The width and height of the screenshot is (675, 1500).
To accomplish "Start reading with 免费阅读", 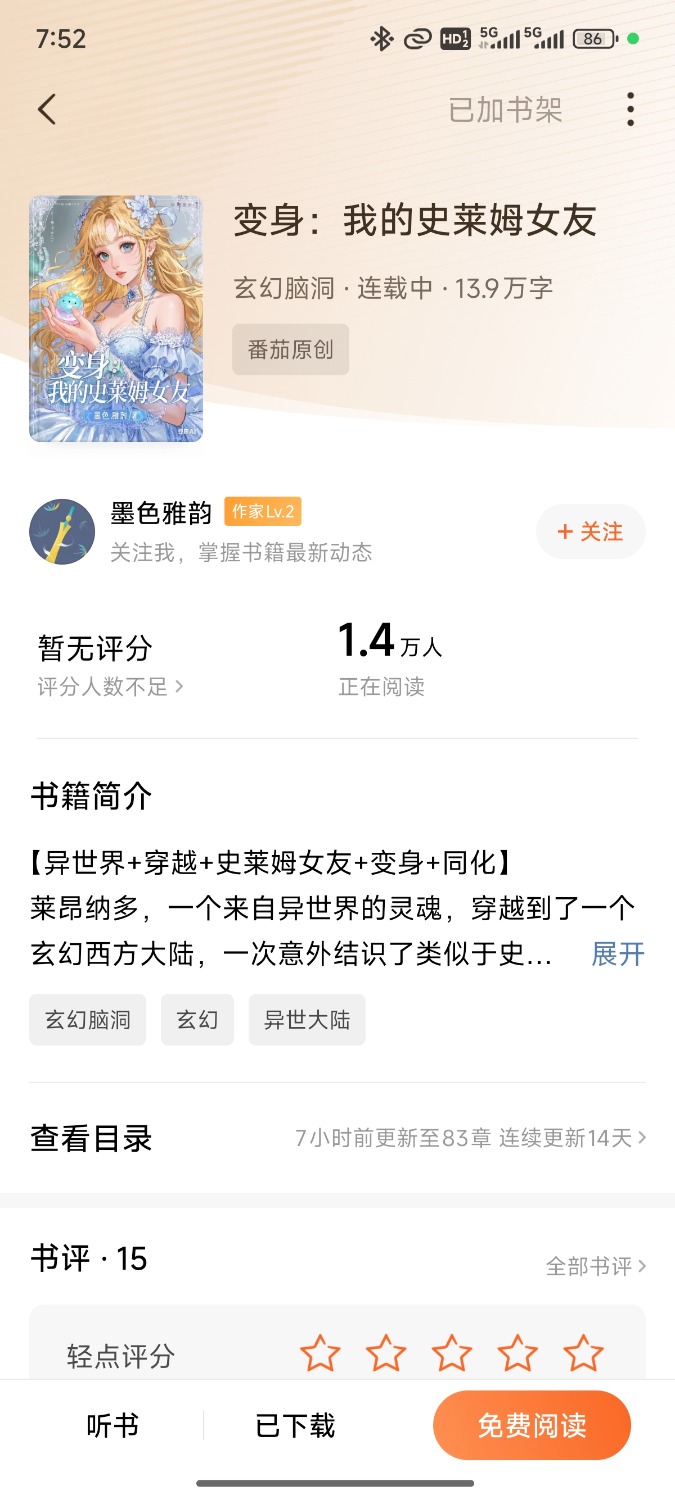I will coord(532,1426).
